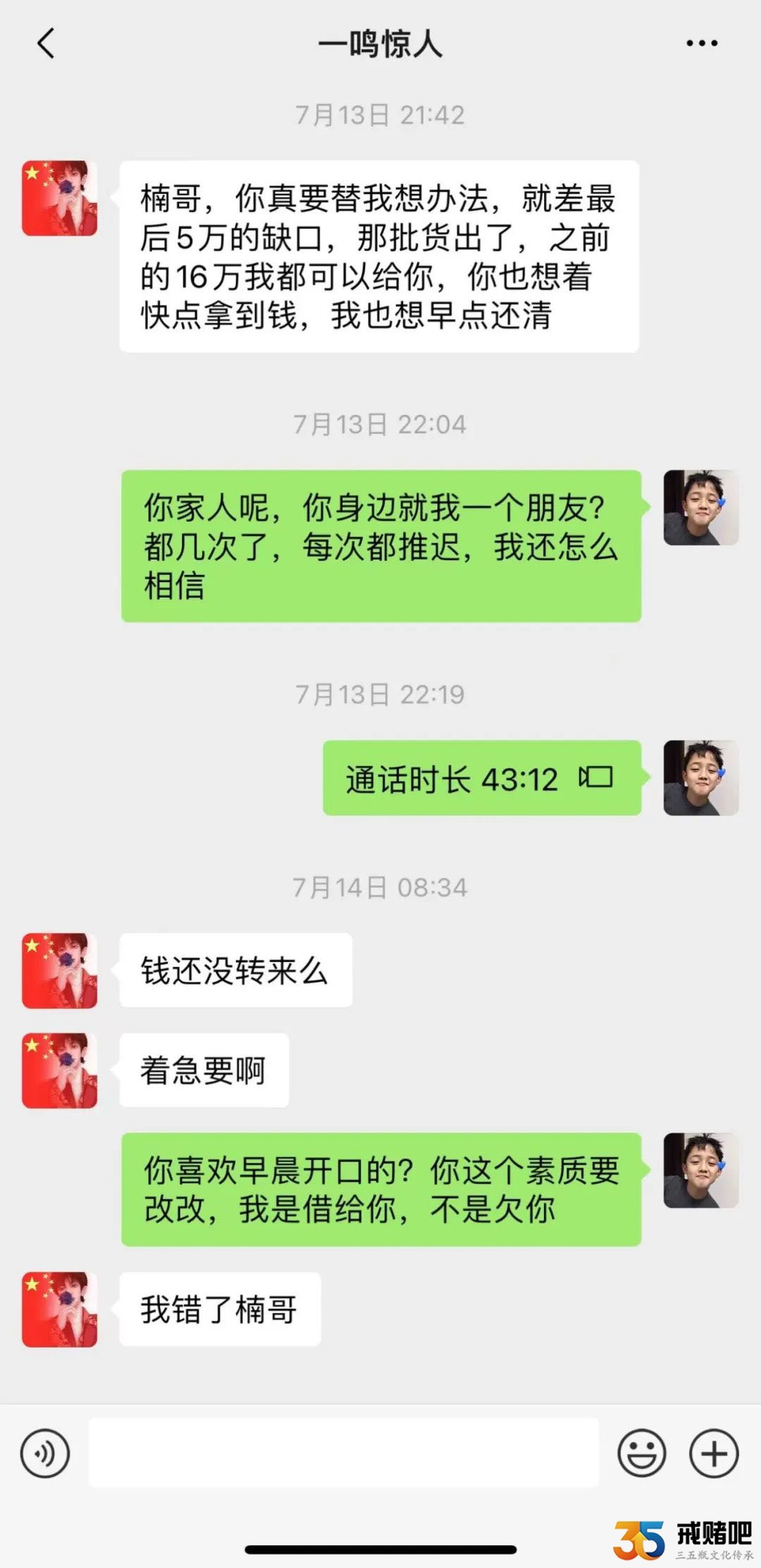Open the plus attachments menu

point(713,1453)
